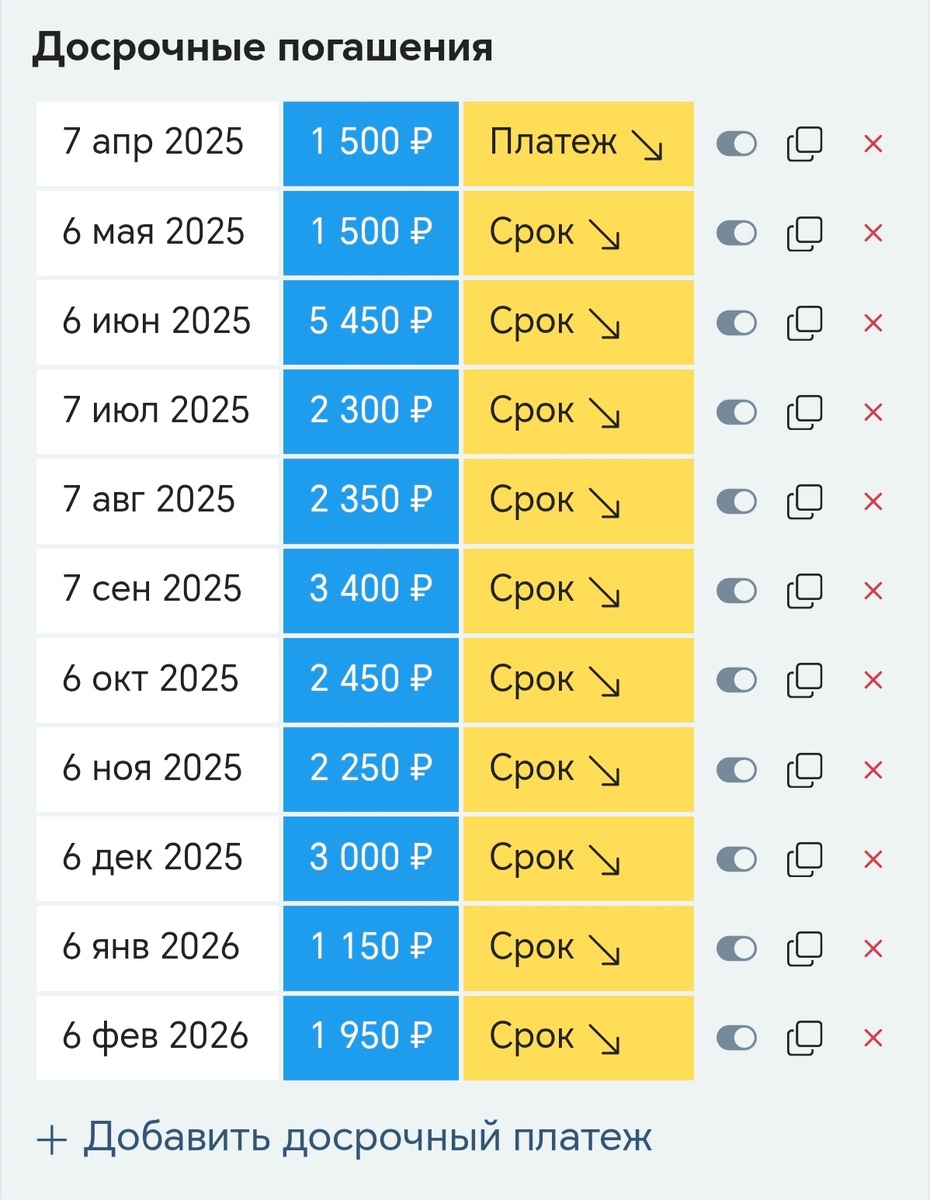Edit the 7 апр 2025 date field
This screenshot has width=930, height=1200.
tap(157, 143)
